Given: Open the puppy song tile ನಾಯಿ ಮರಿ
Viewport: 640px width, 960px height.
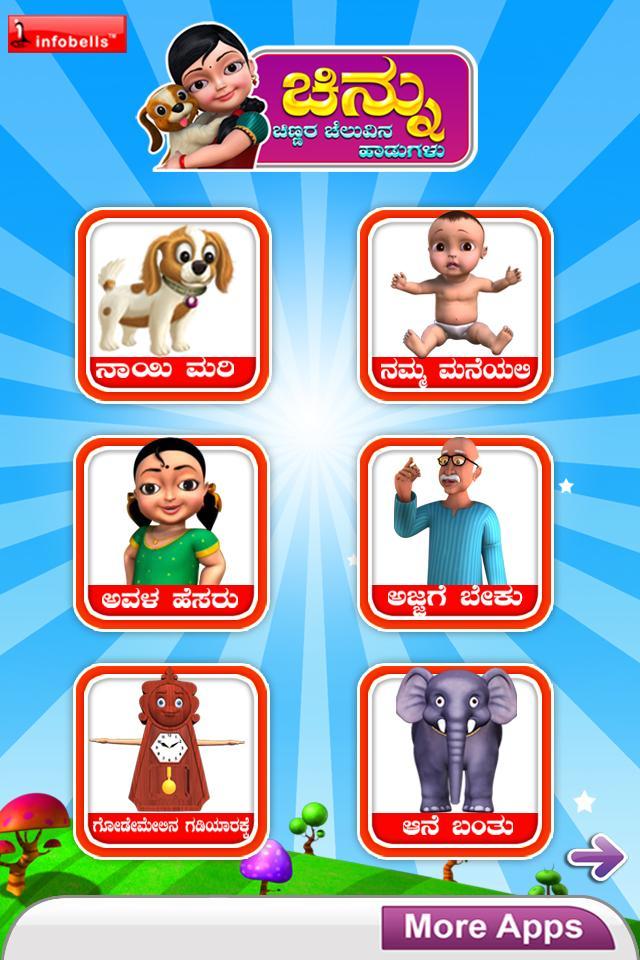Looking at the screenshot, I should 172,305.
